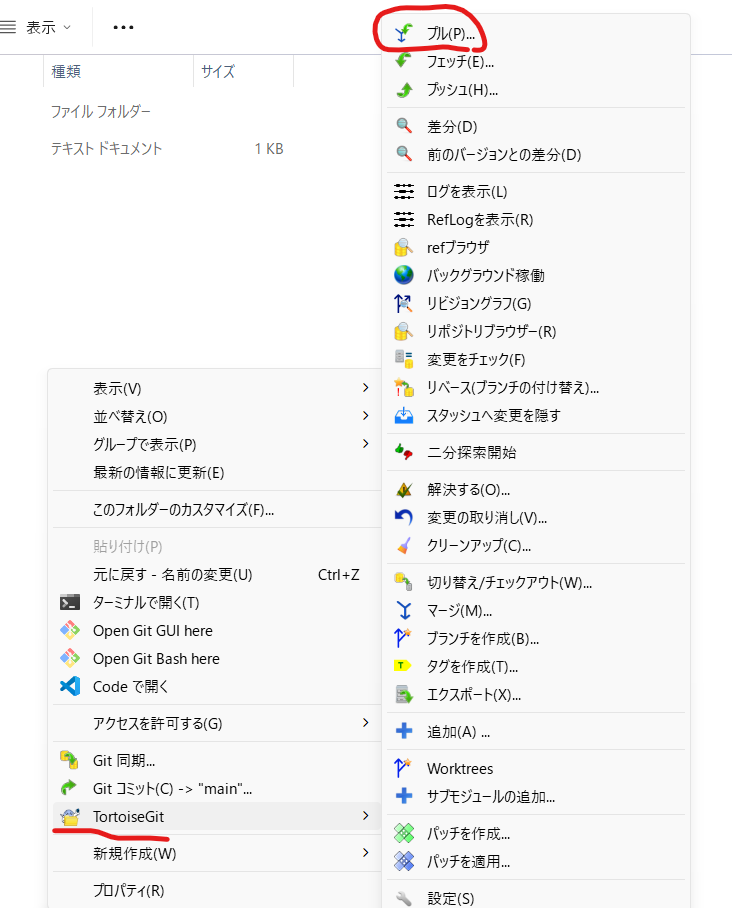The height and width of the screenshot is (908, 732).
Task: Stash changes via スタッシュへ変更を隠す
Action: (473, 416)
